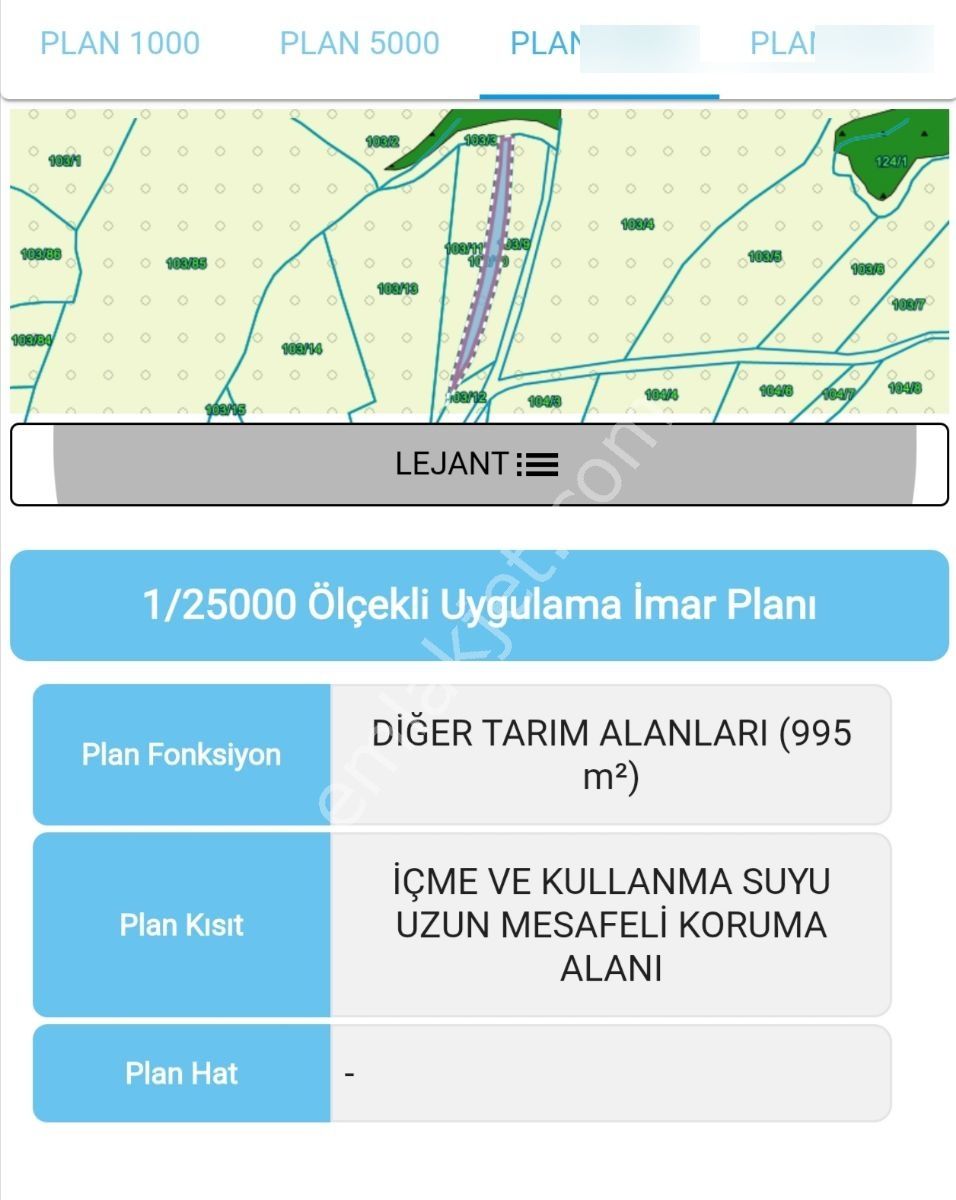Click the Plan Fonksiyon header cell
This screenshot has height=1200, width=956.
tap(182, 755)
